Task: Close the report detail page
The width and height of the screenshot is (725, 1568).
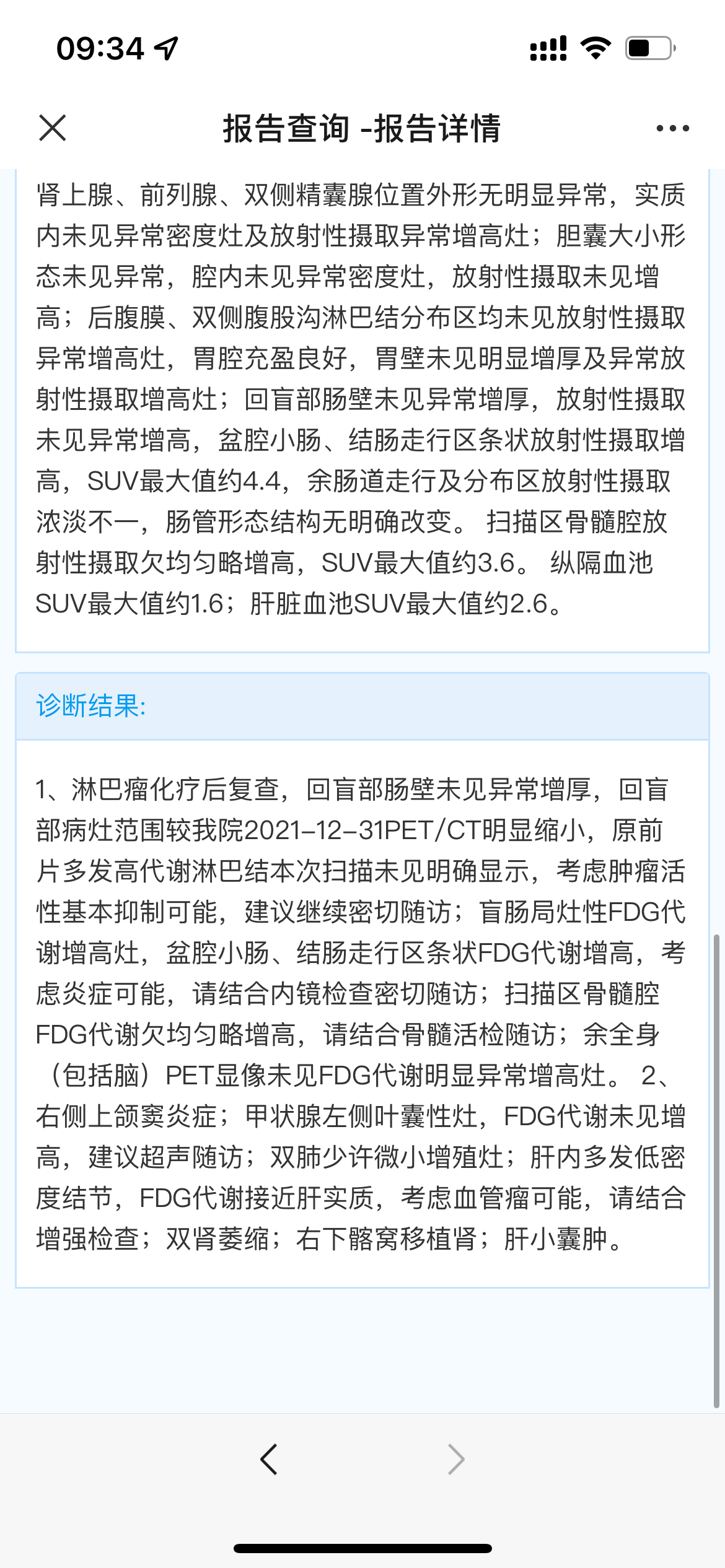Action: point(53,128)
